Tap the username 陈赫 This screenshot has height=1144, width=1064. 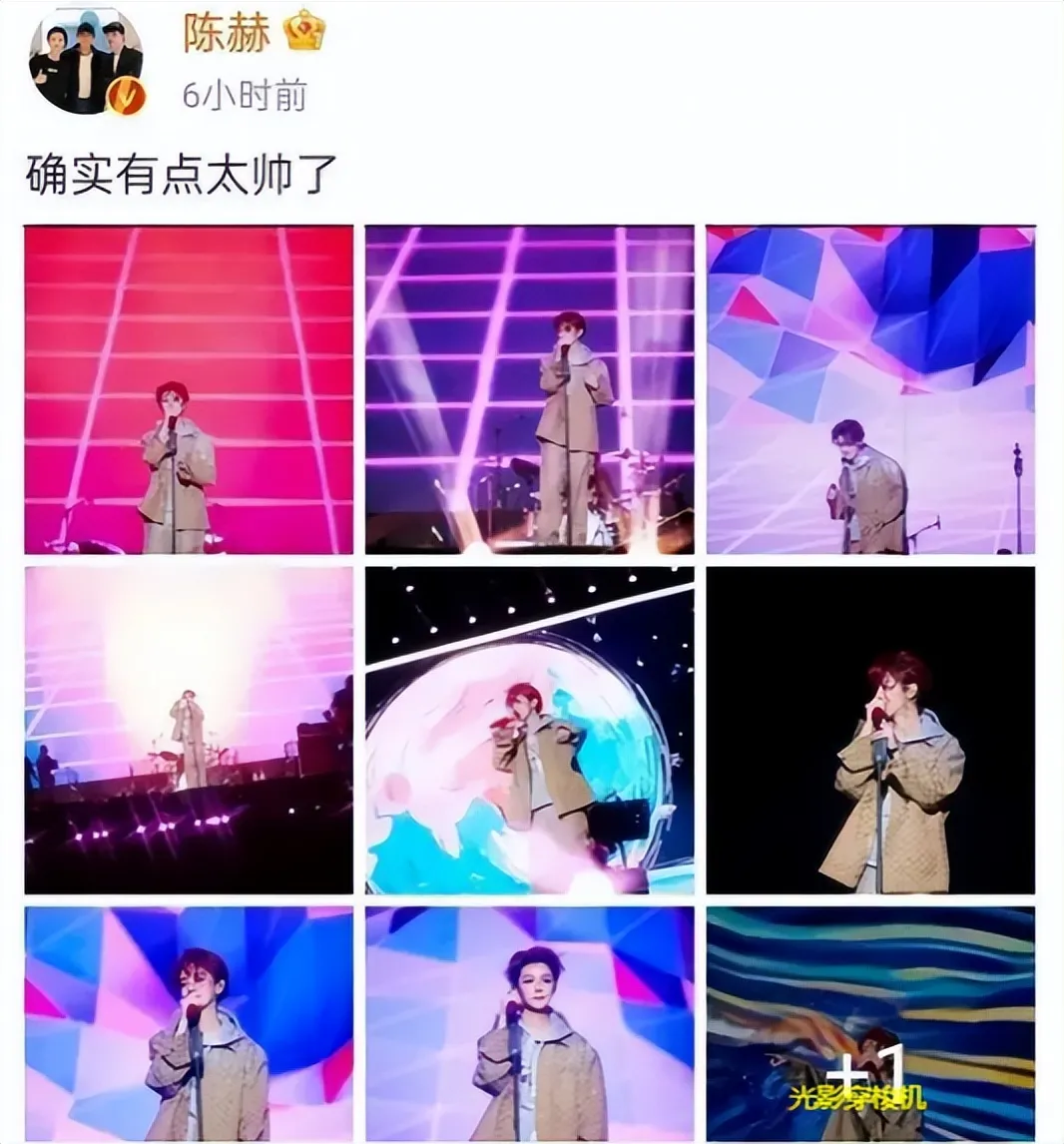[x=226, y=32]
